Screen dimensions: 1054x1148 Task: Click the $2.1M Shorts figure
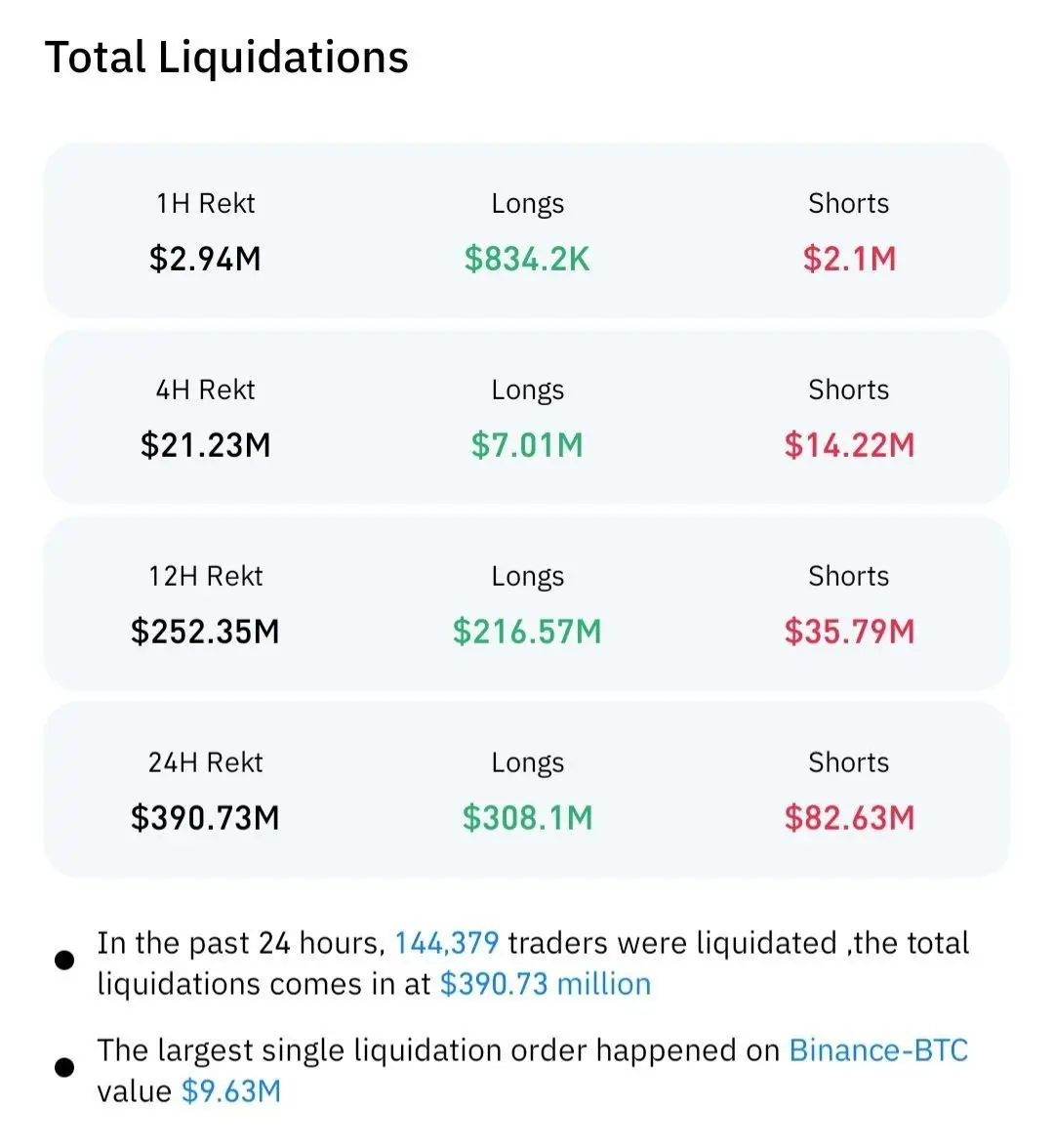848,259
